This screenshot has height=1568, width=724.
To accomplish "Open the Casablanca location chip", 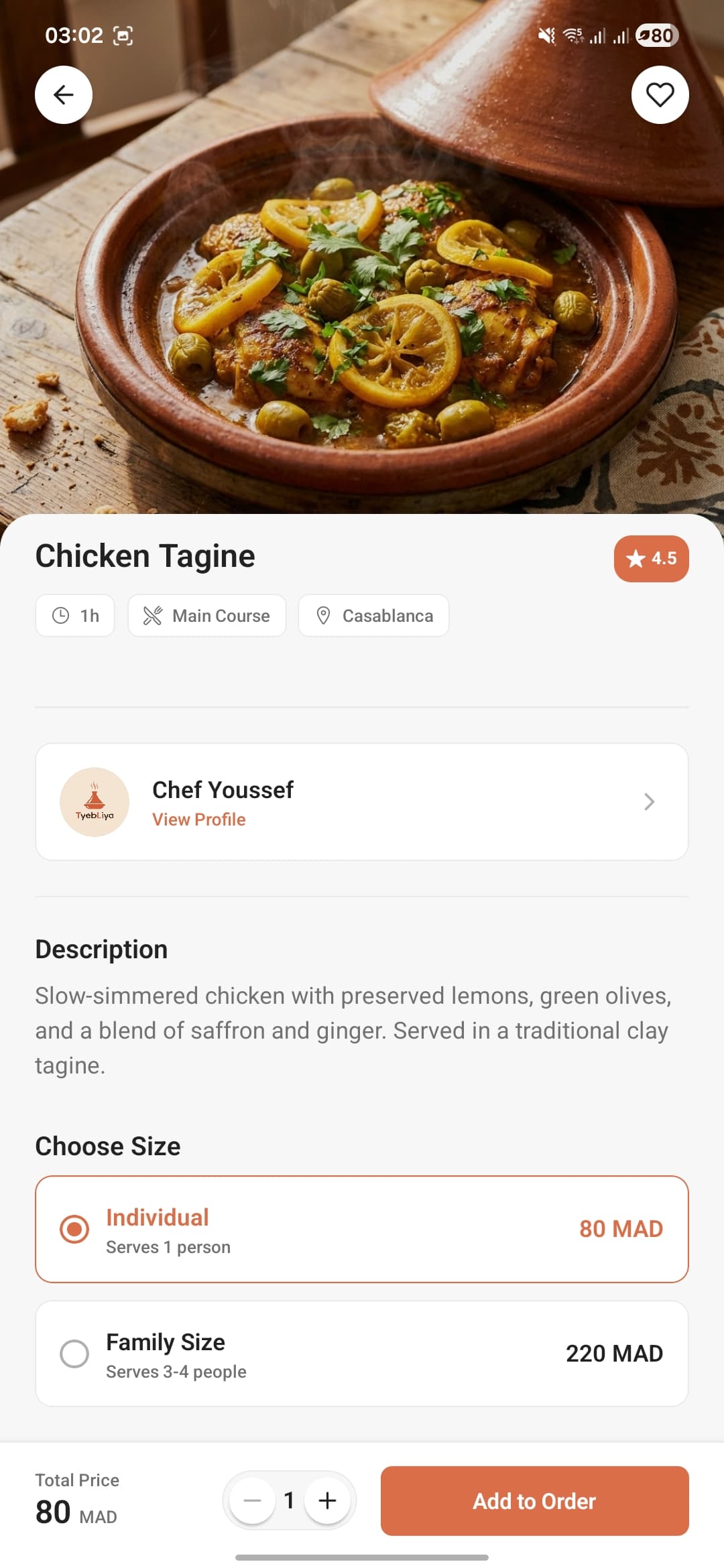I will tap(373, 615).
